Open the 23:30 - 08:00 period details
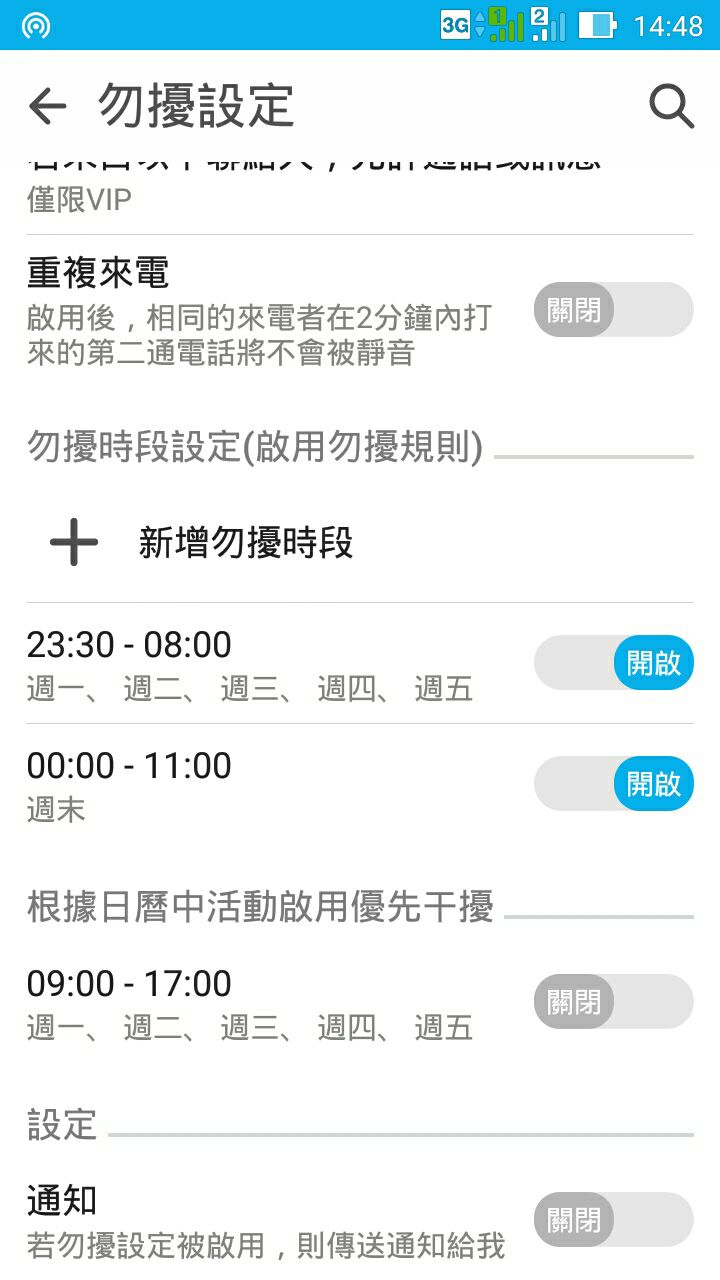Viewport: 720px width, 1280px height. pyautogui.click(x=250, y=664)
